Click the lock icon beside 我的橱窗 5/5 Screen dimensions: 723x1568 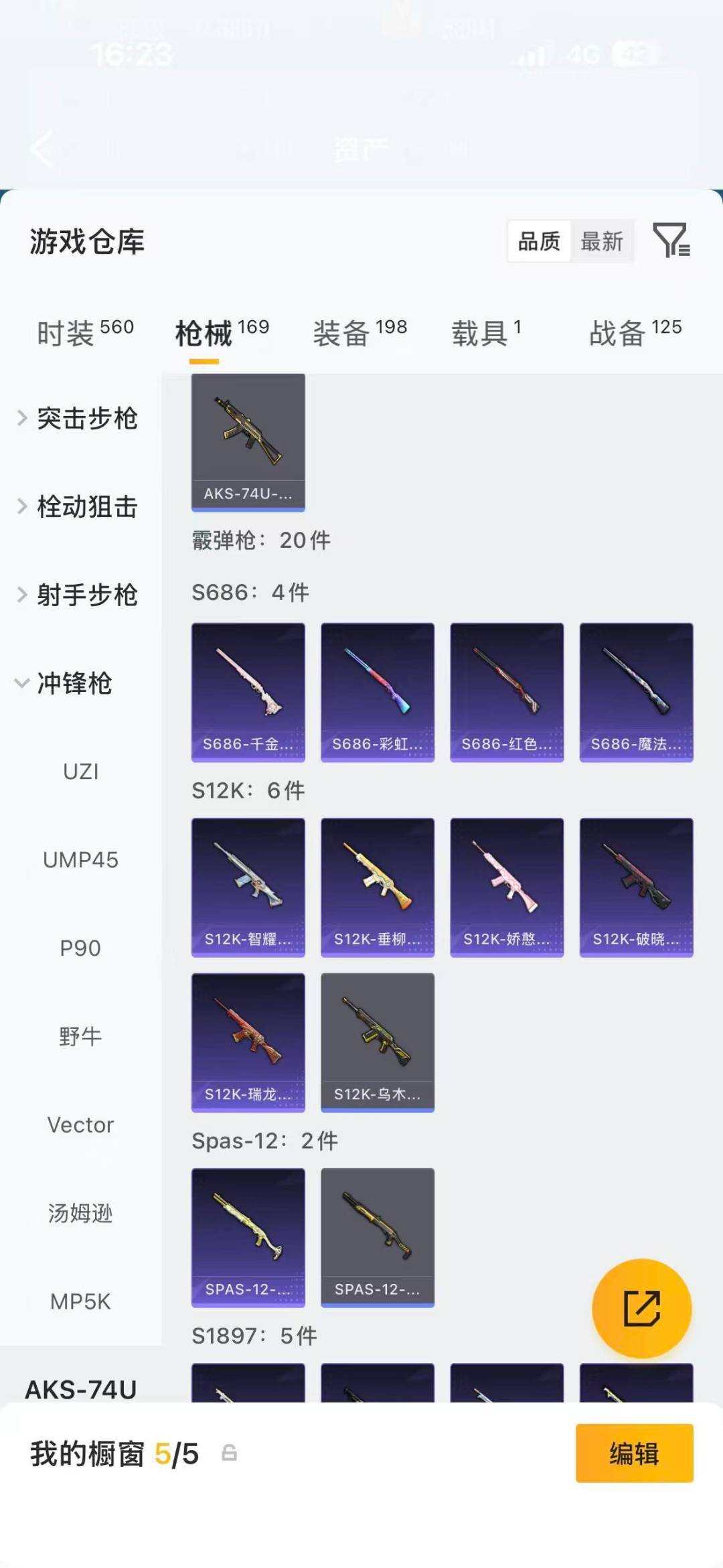pos(229,1455)
